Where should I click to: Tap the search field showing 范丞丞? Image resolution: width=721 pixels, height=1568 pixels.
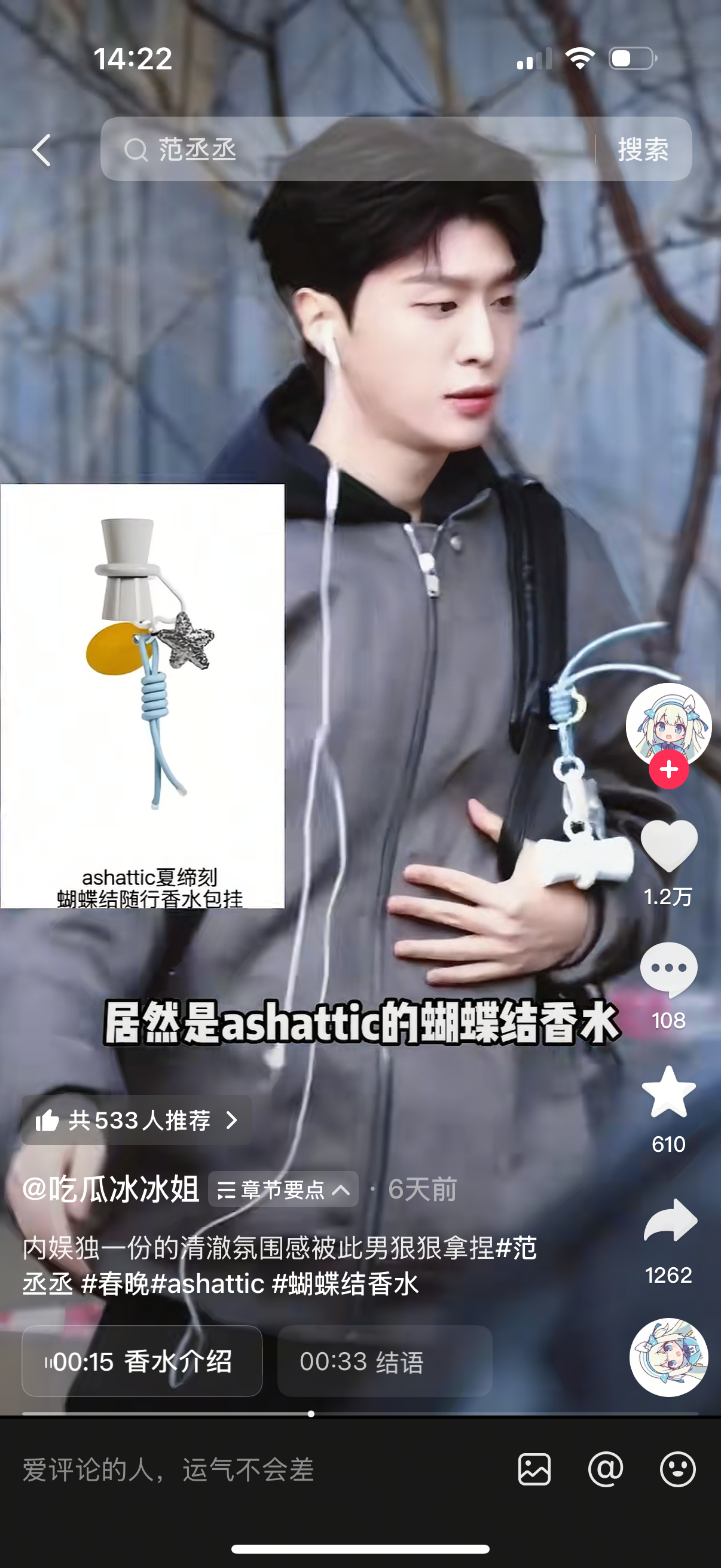click(x=347, y=150)
